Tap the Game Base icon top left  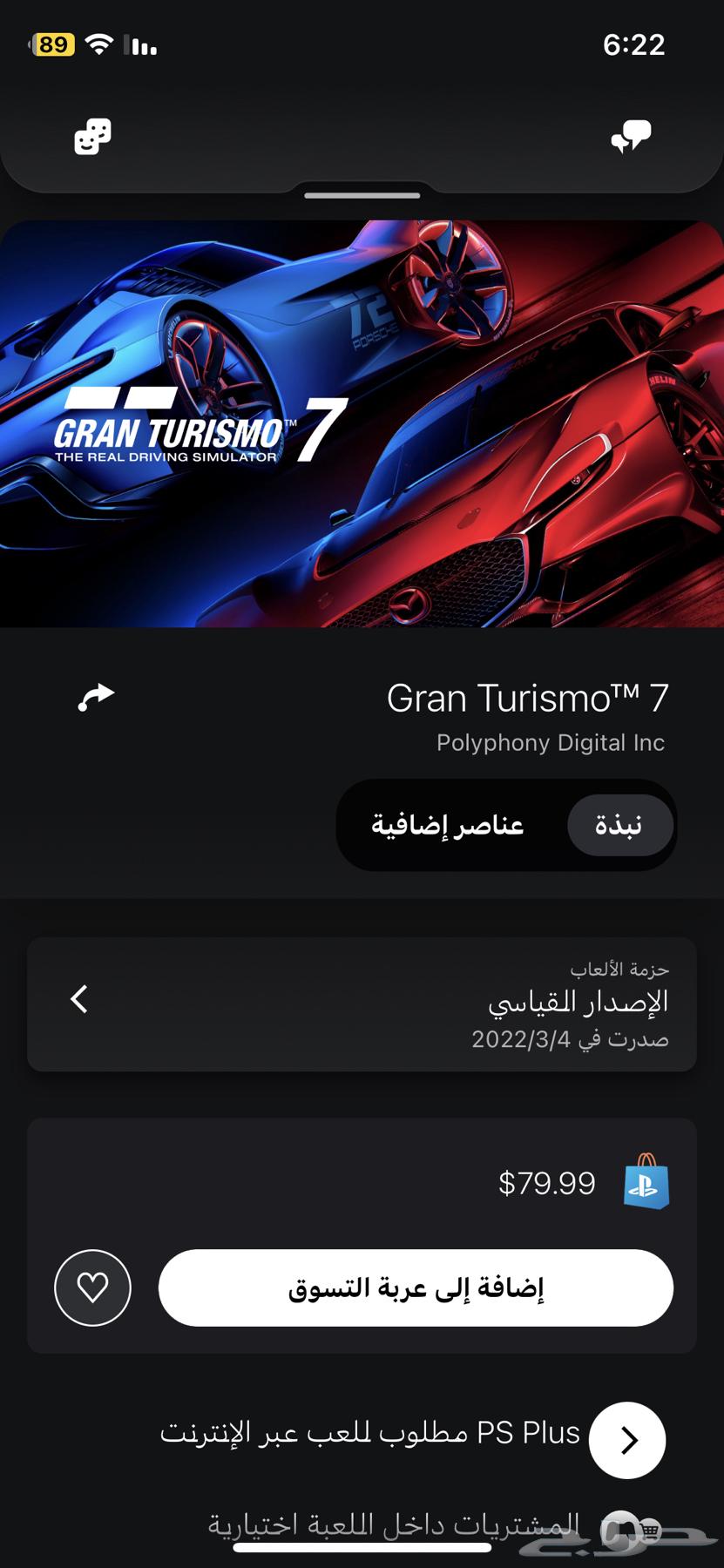91,137
